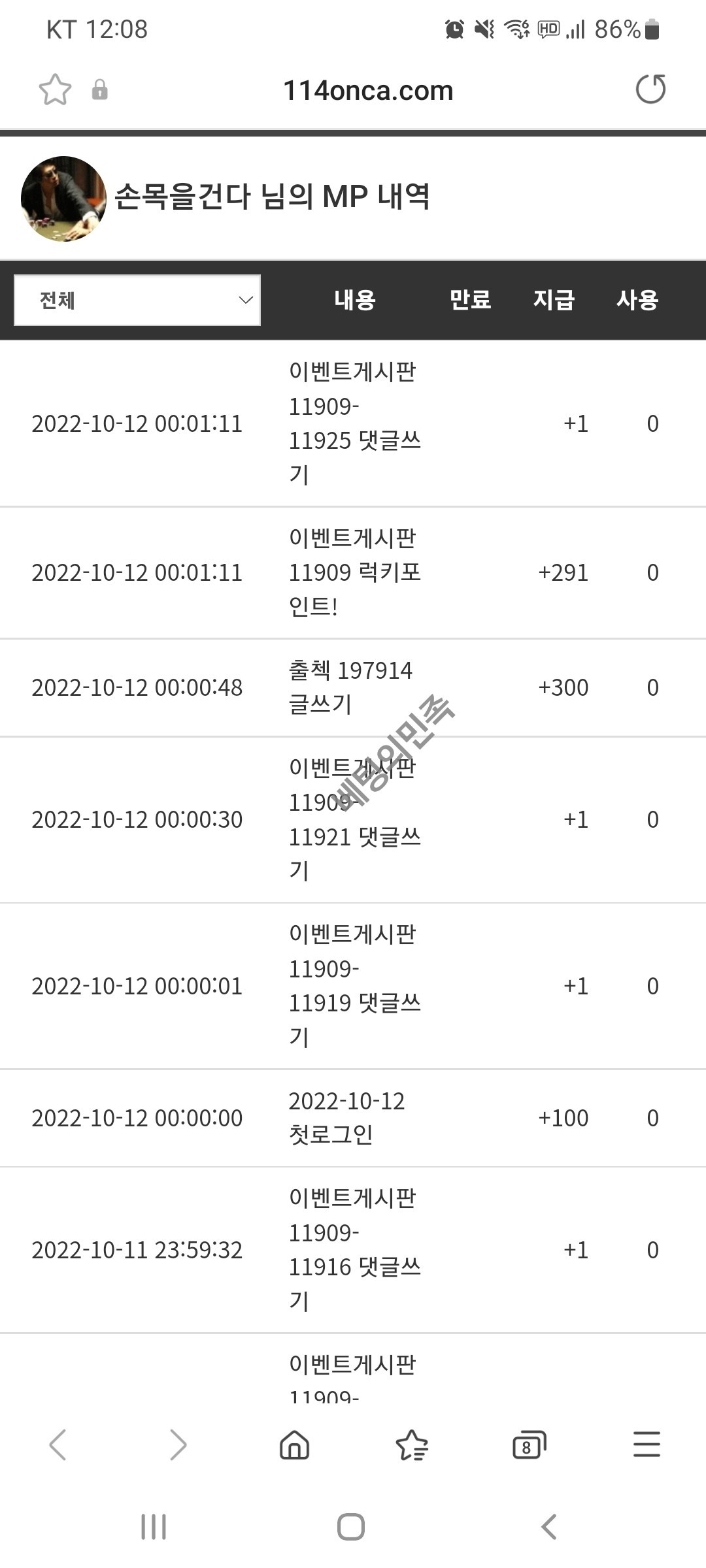
Task: Open recent apps from the navigation bar
Action: 154,1527
